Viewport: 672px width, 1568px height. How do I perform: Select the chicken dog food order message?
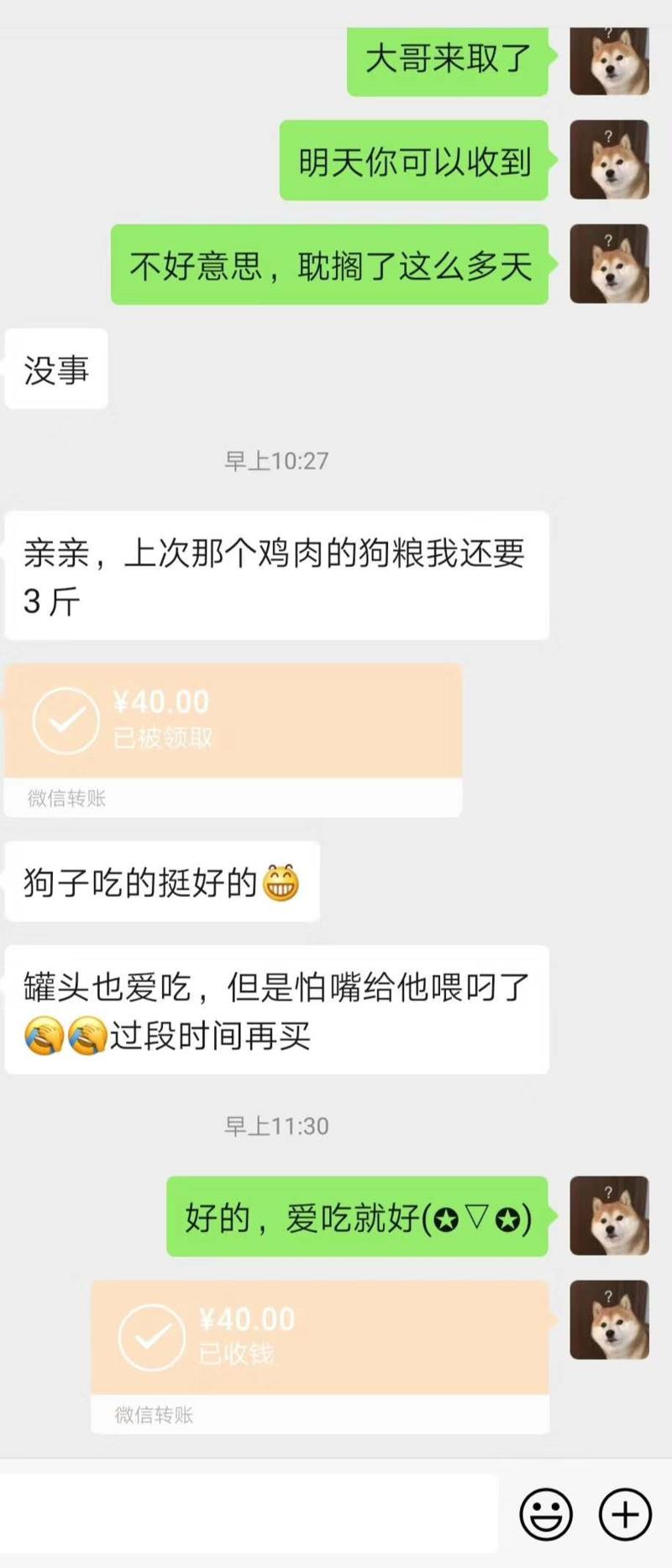(276, 574)
